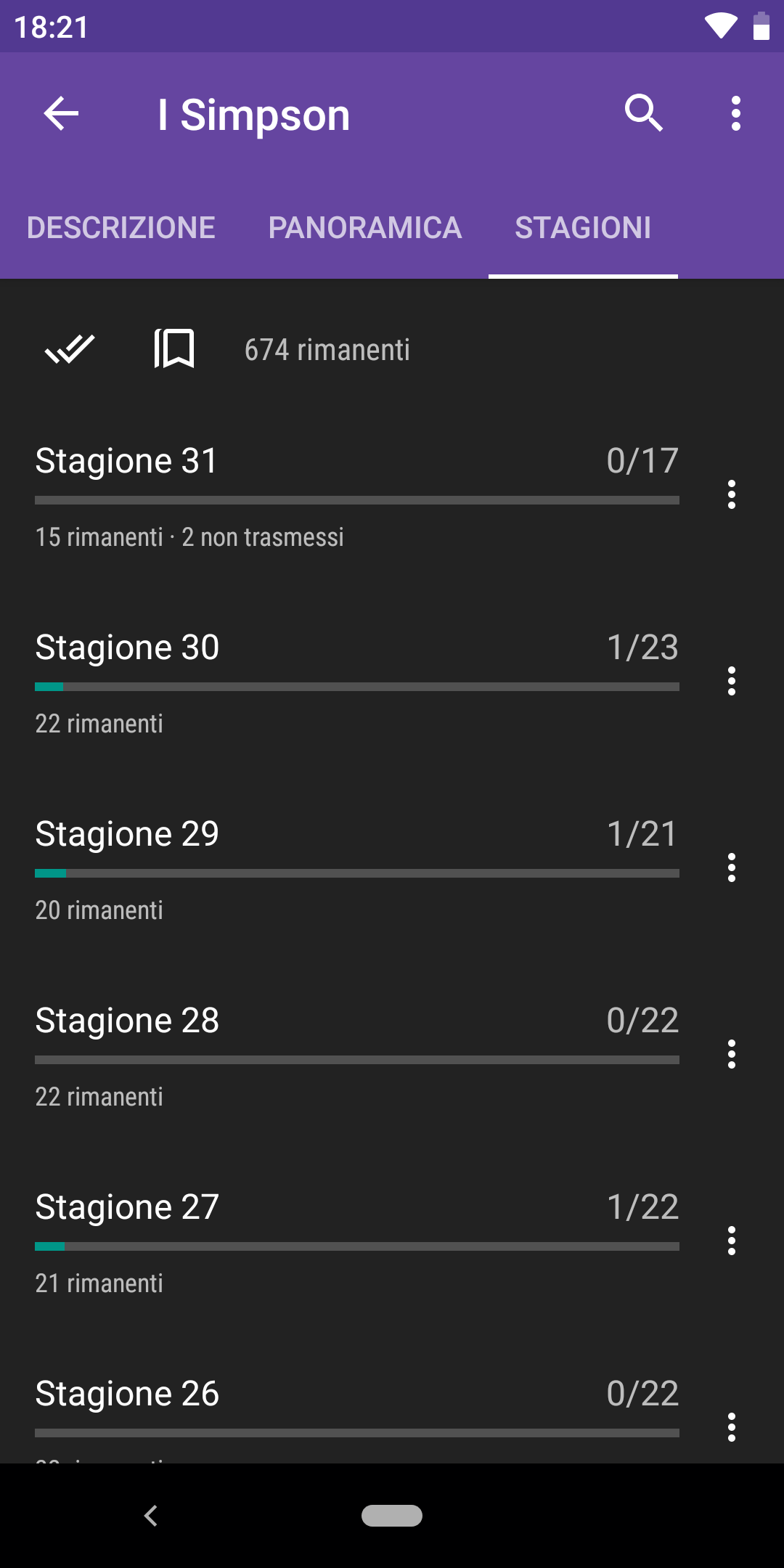Mark all seasons watched with double check
Viewport: 784px width, 1568px height.
tap(70, 349)
